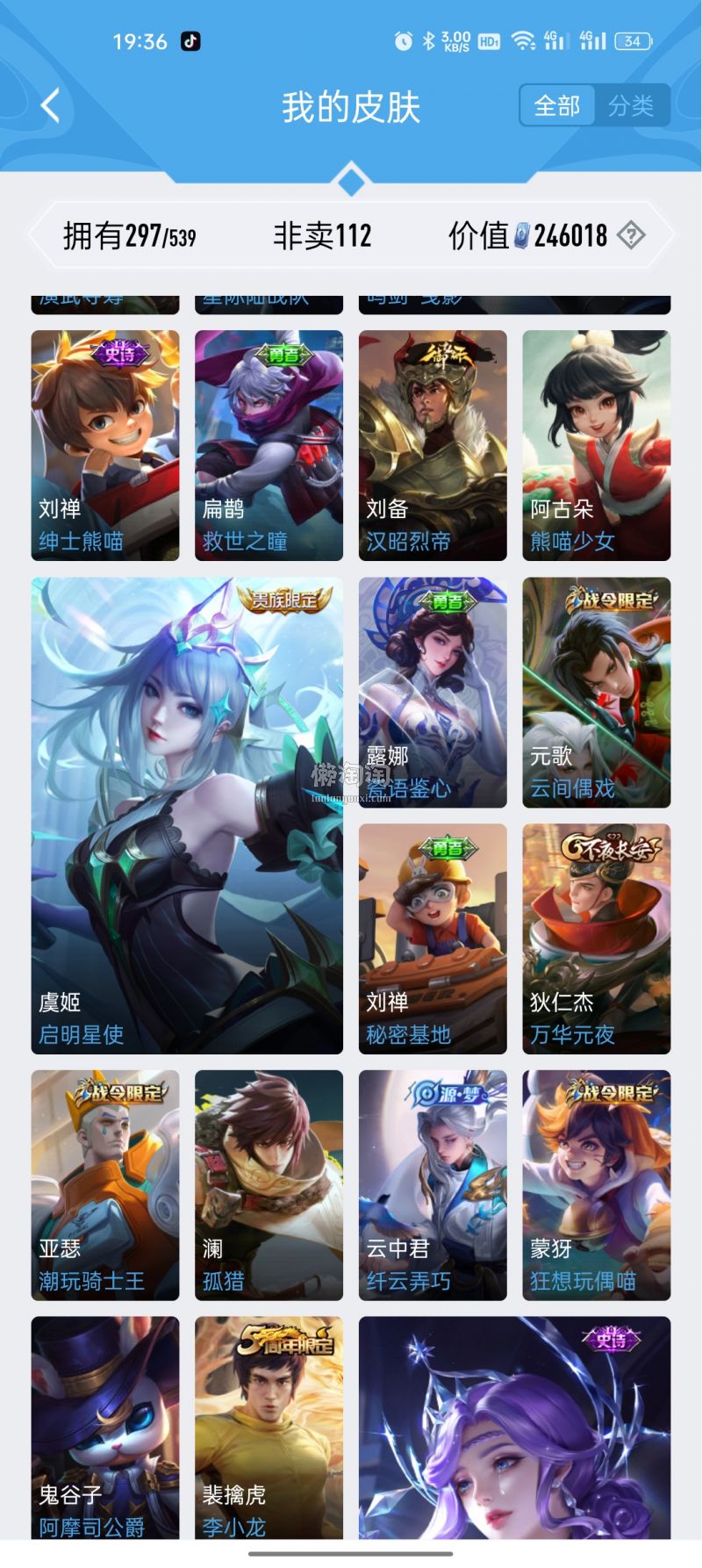Image resolution: width=702 pixels, height=1568 pixels.
Task: Open 扁鹊 救世之瞳 skin card
Action: (269, 445)
